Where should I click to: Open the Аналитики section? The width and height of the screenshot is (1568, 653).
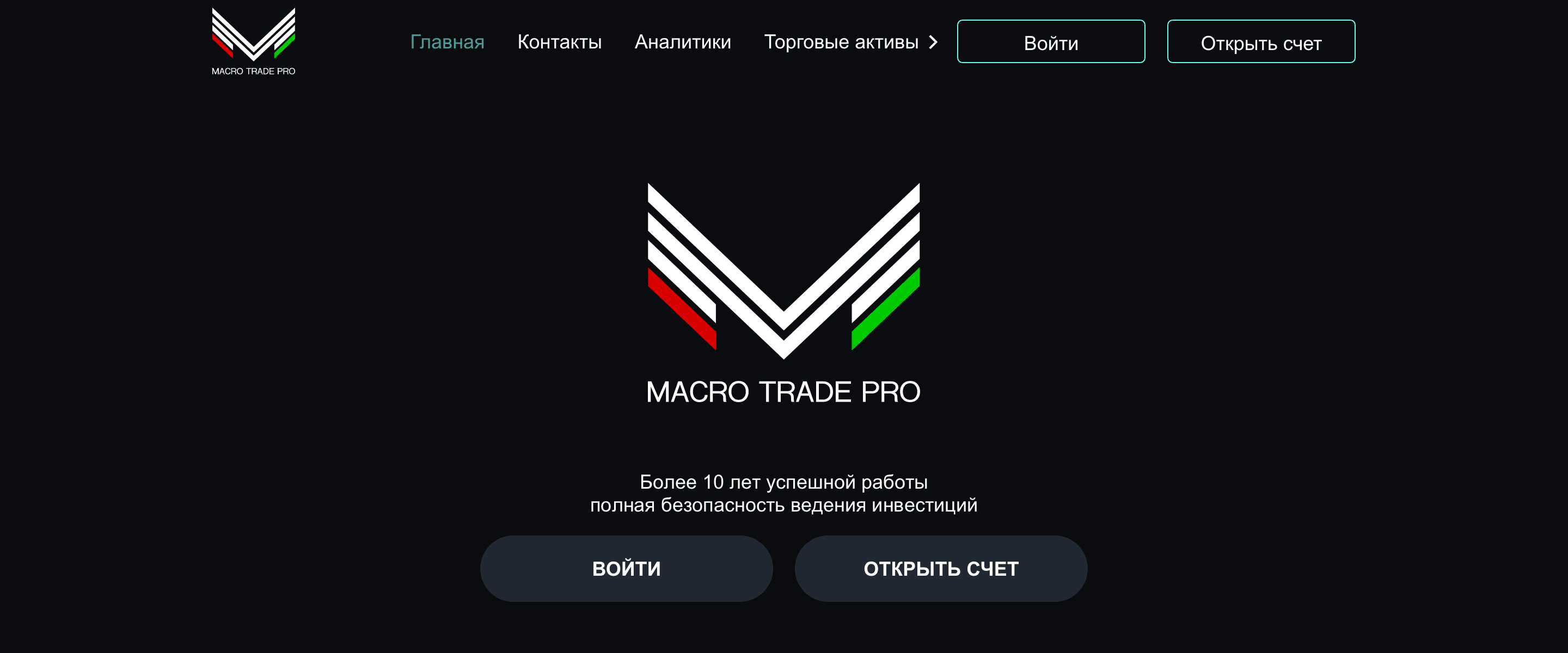(682, 41)
